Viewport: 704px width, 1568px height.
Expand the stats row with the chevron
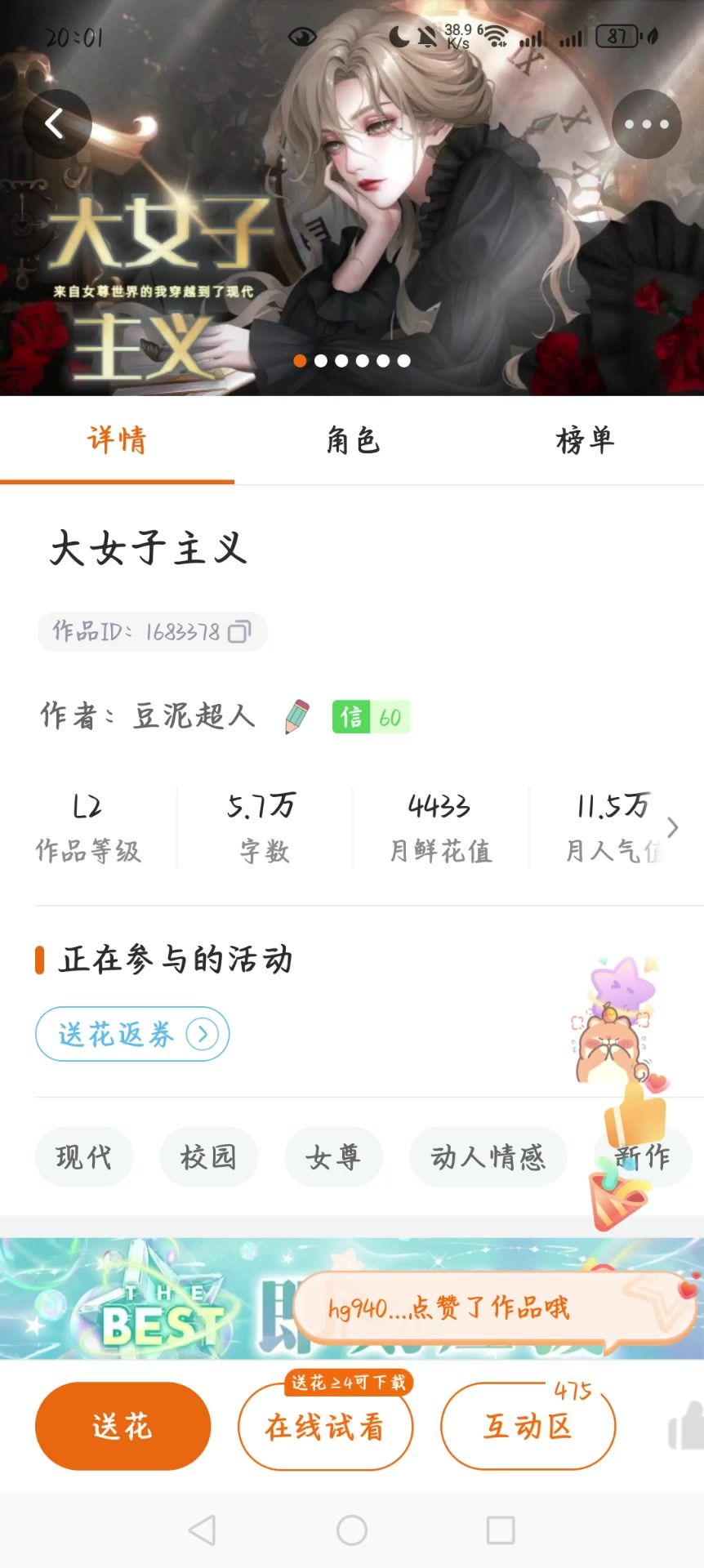click(x=673, y=828)
